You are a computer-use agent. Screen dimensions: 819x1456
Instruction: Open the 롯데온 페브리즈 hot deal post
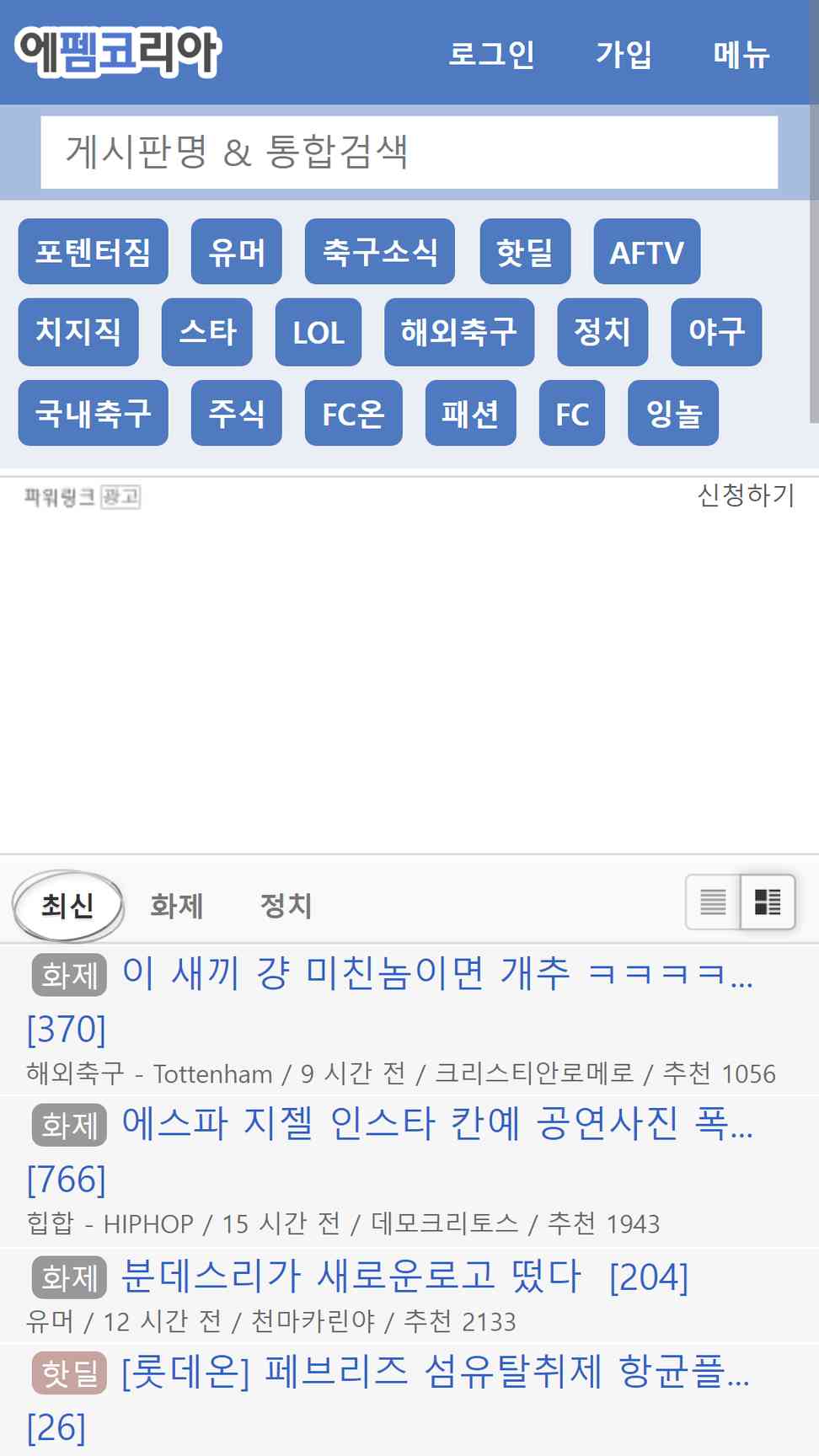[x=436, y=1372]
